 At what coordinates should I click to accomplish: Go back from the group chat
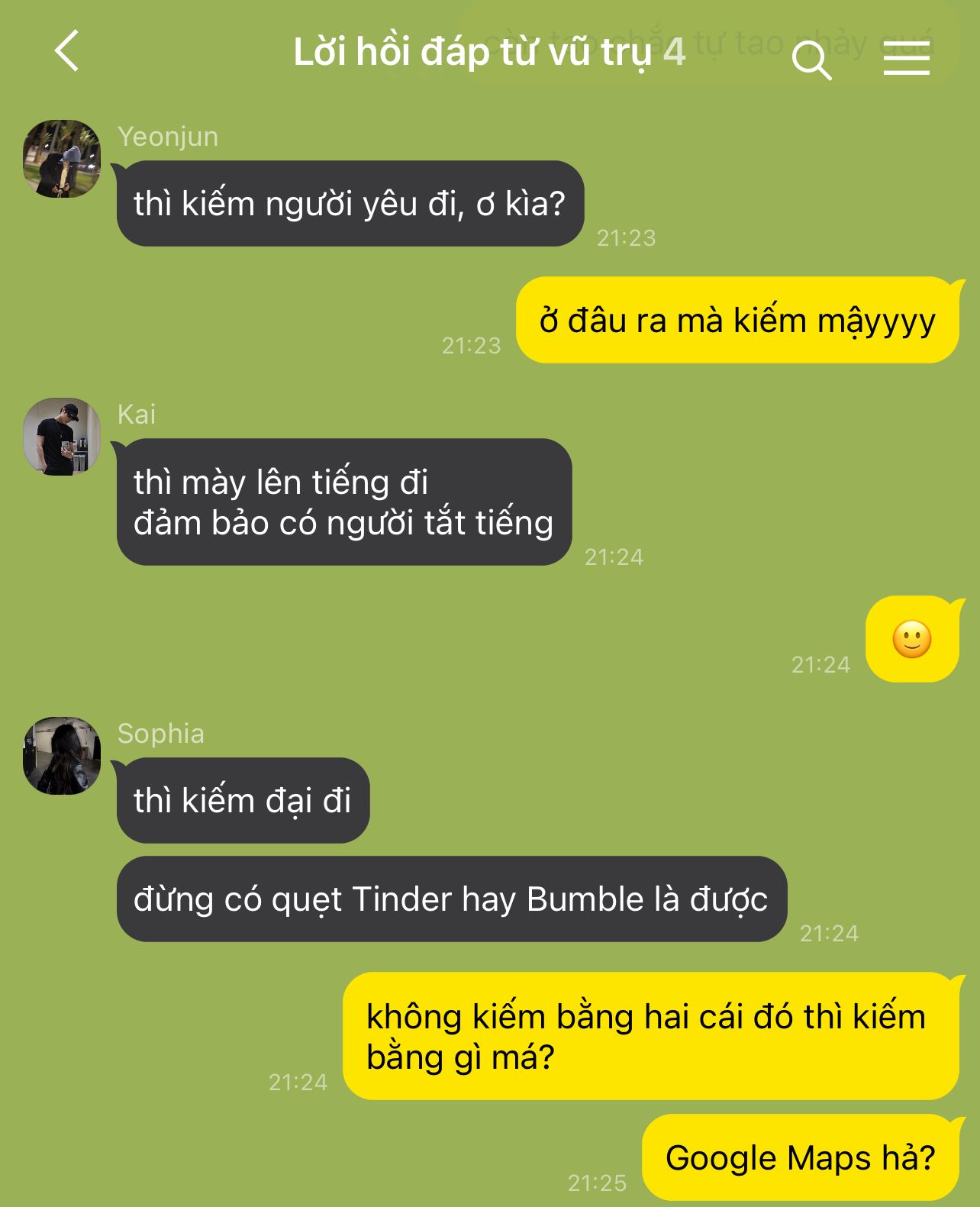[67, 52]
